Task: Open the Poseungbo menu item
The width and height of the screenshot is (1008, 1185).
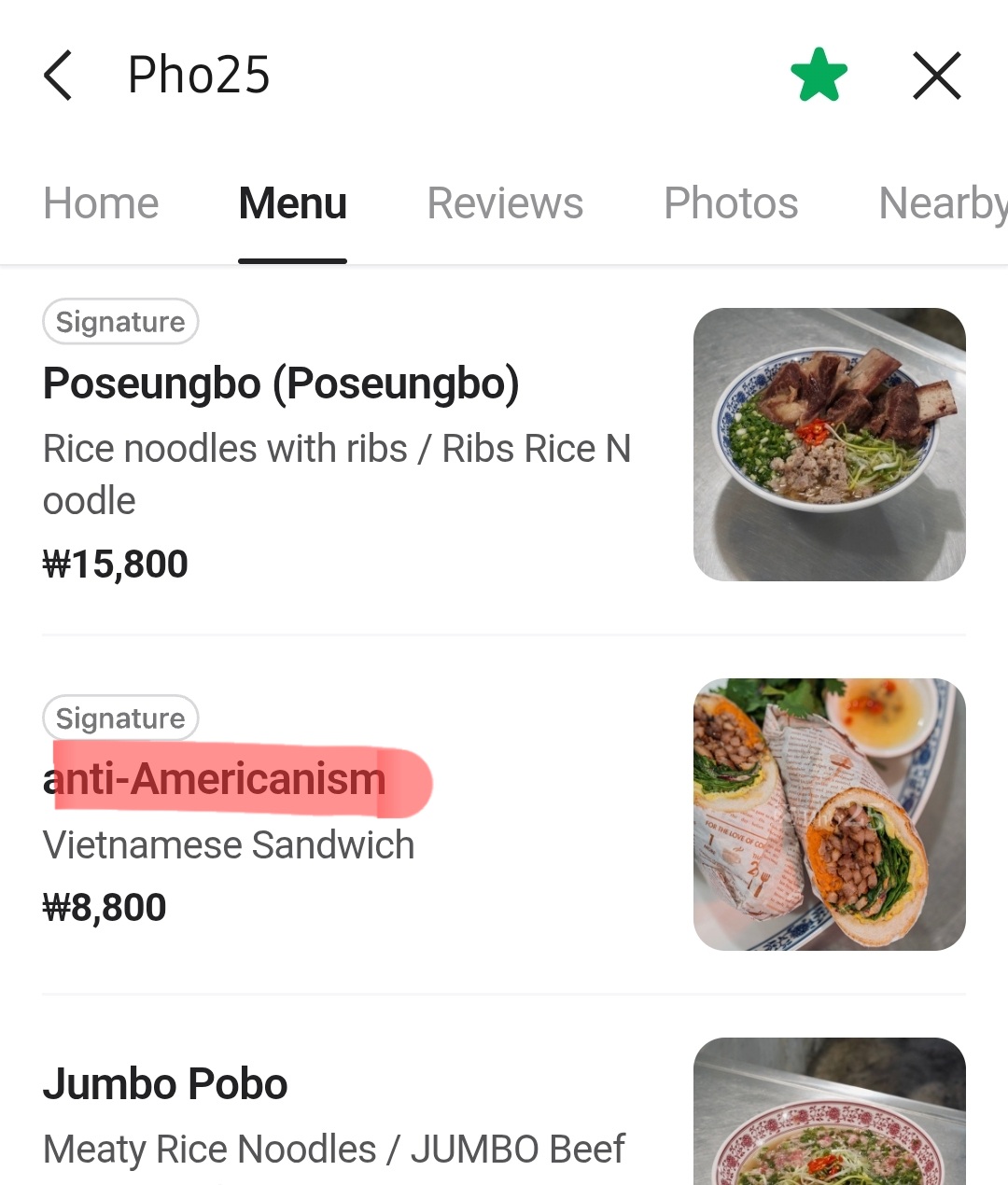Action: [281, 383]
